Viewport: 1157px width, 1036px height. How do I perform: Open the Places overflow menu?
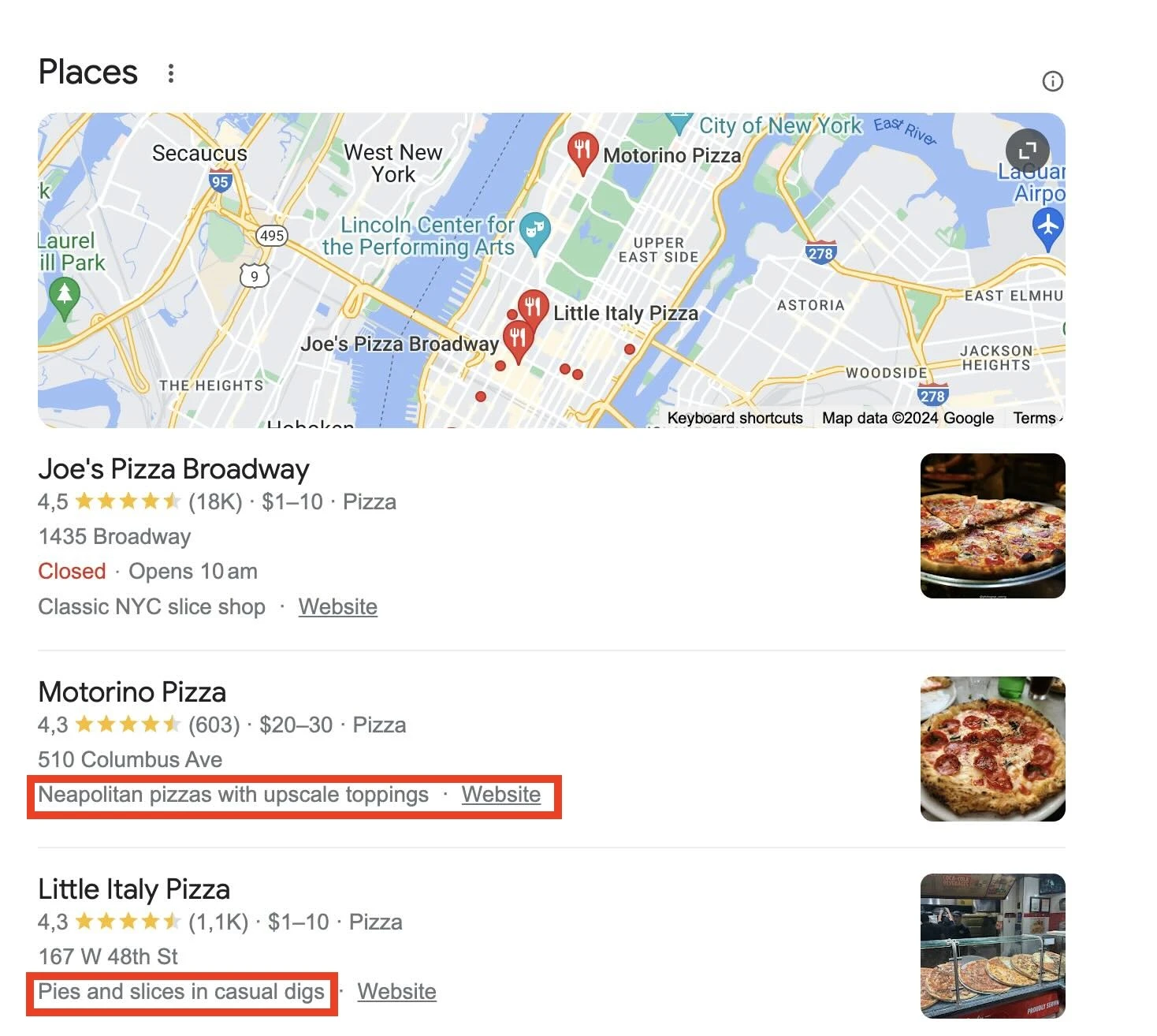coord(171,73)
